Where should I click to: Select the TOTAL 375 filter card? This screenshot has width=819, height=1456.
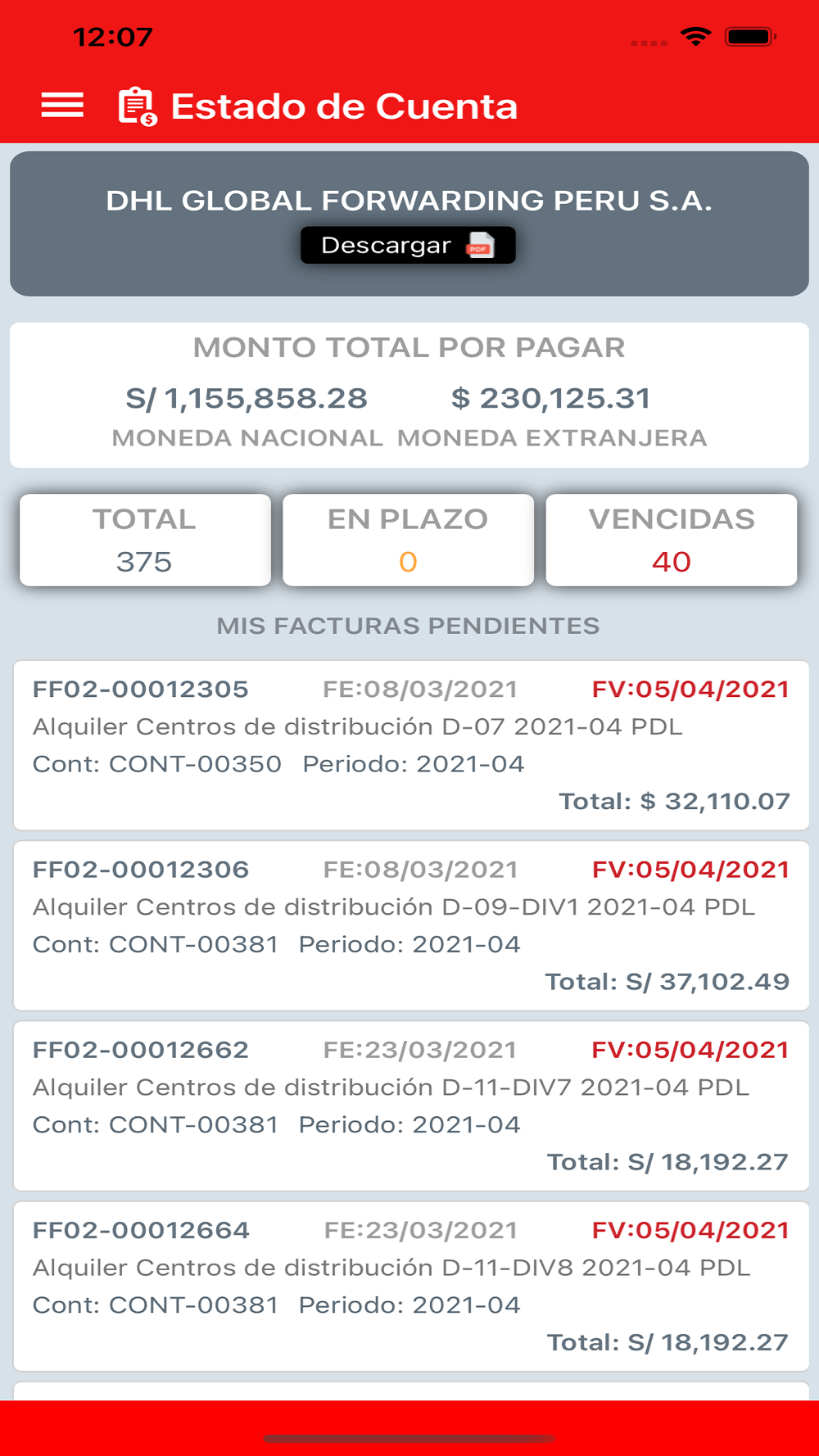coord(145,540)
